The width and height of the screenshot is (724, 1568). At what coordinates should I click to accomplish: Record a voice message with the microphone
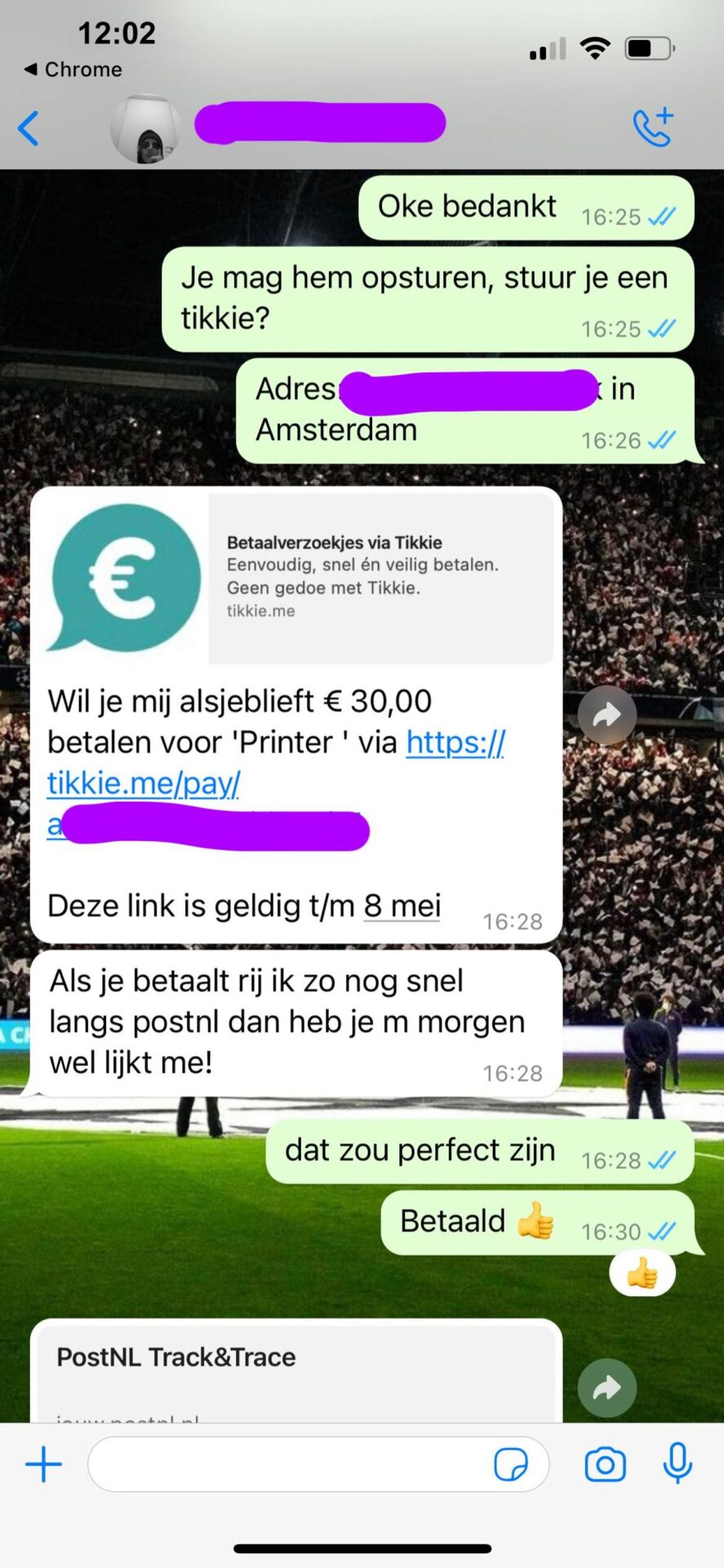click(x=677, y=1463)
